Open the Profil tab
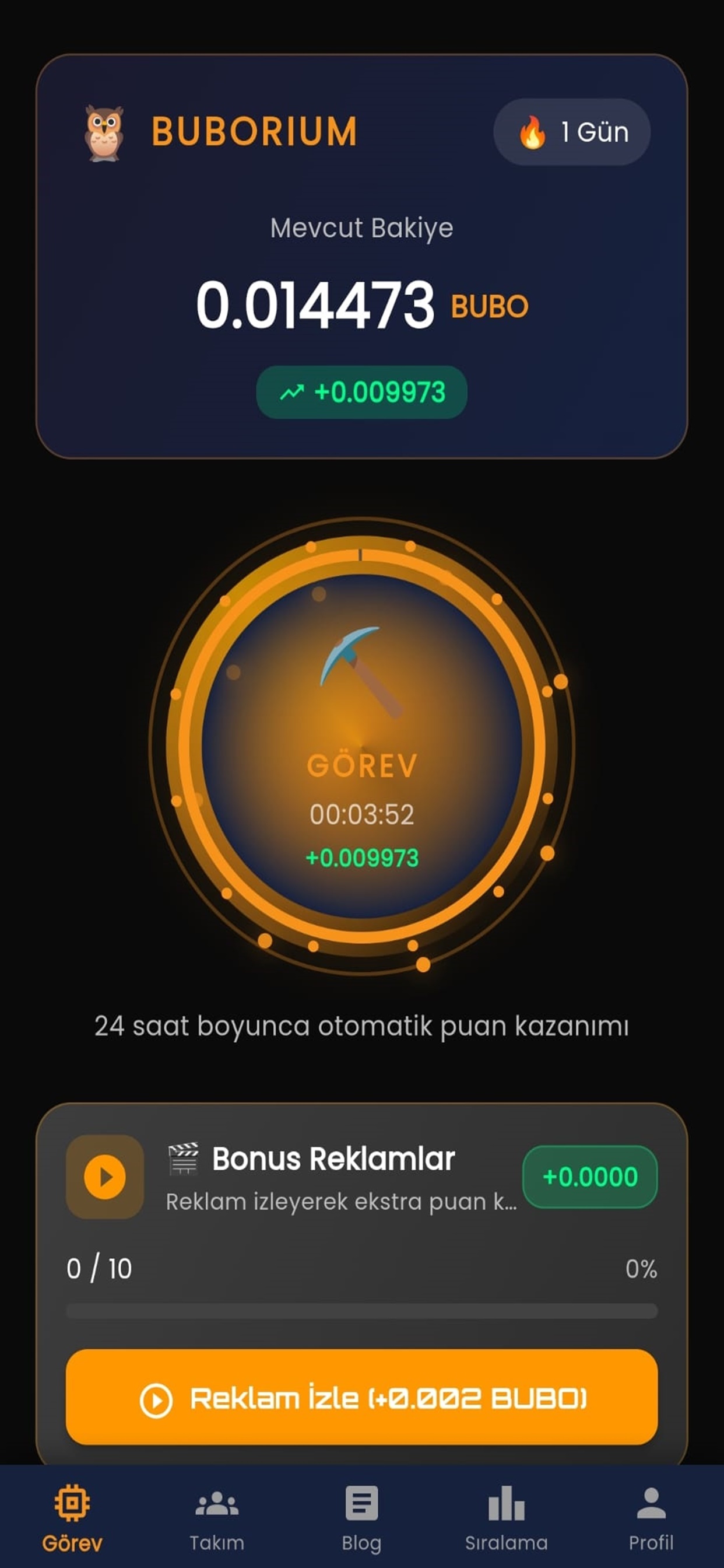Image resolution: width=724 pixels, height=1568 pixels. pyautogui.click(x=652, y=1515)
